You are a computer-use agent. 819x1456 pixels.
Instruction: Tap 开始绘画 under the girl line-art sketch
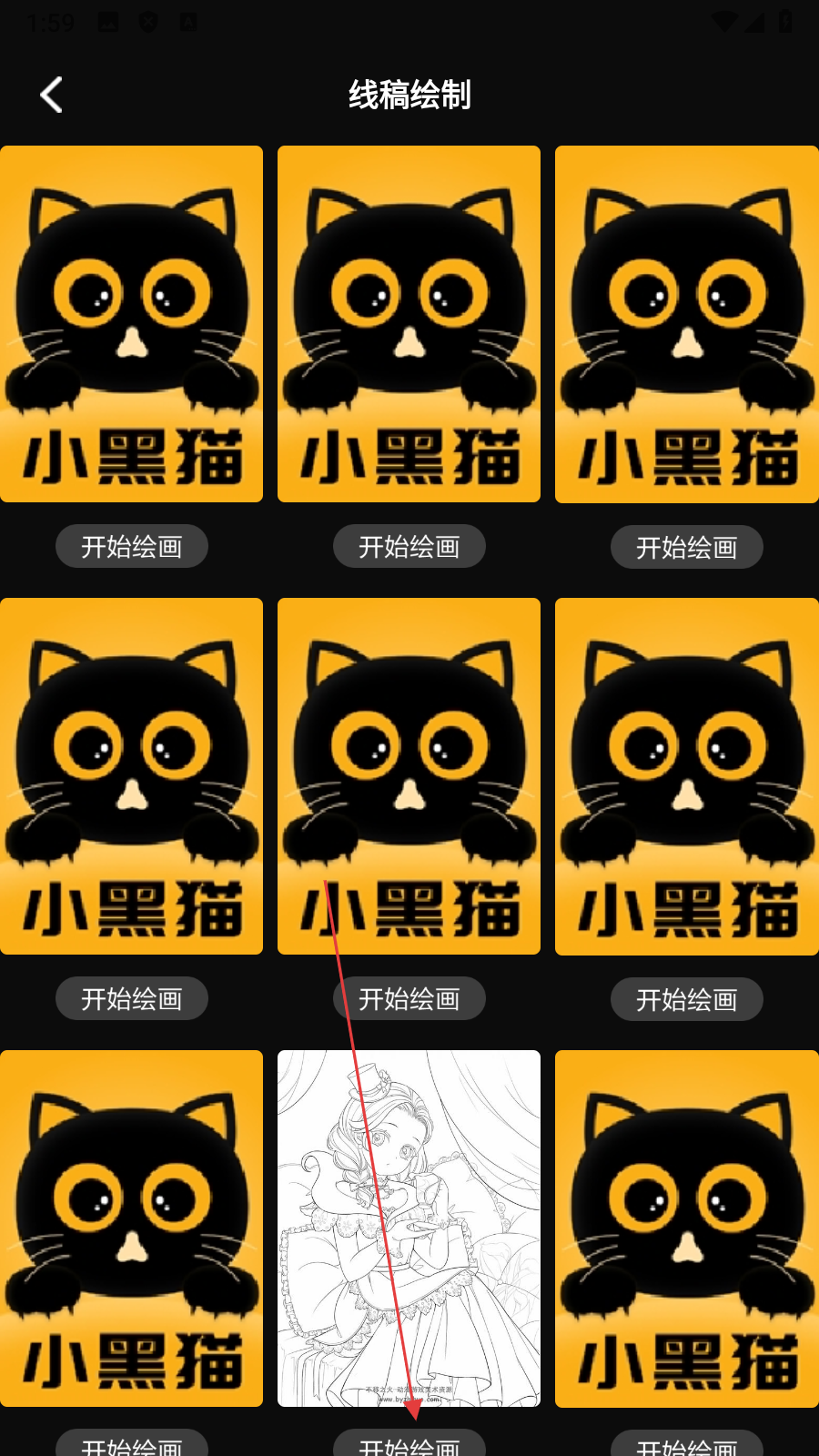(x=409, y=1444)
